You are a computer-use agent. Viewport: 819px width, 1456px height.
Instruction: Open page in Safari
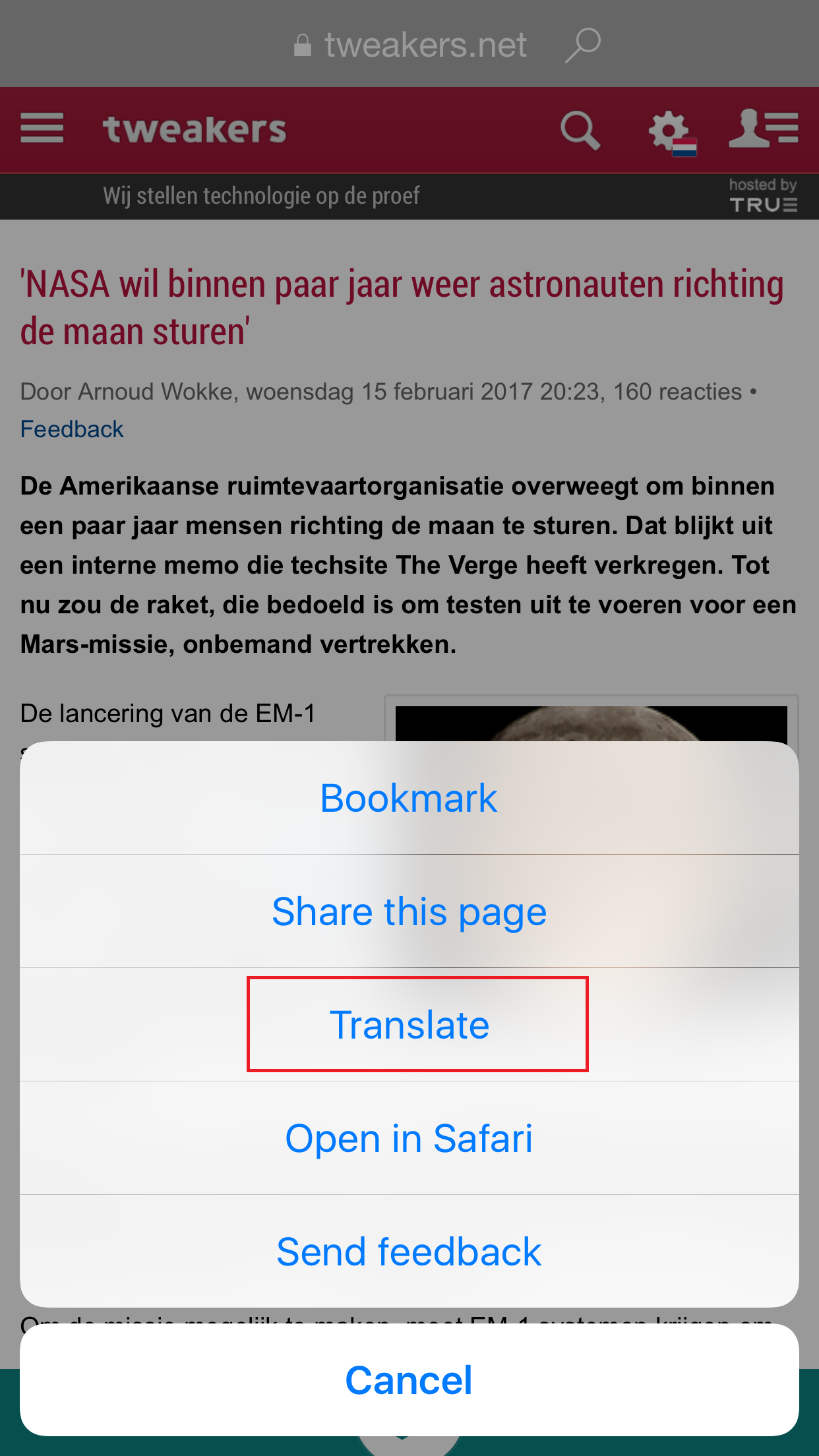(x=409, y=1138)
